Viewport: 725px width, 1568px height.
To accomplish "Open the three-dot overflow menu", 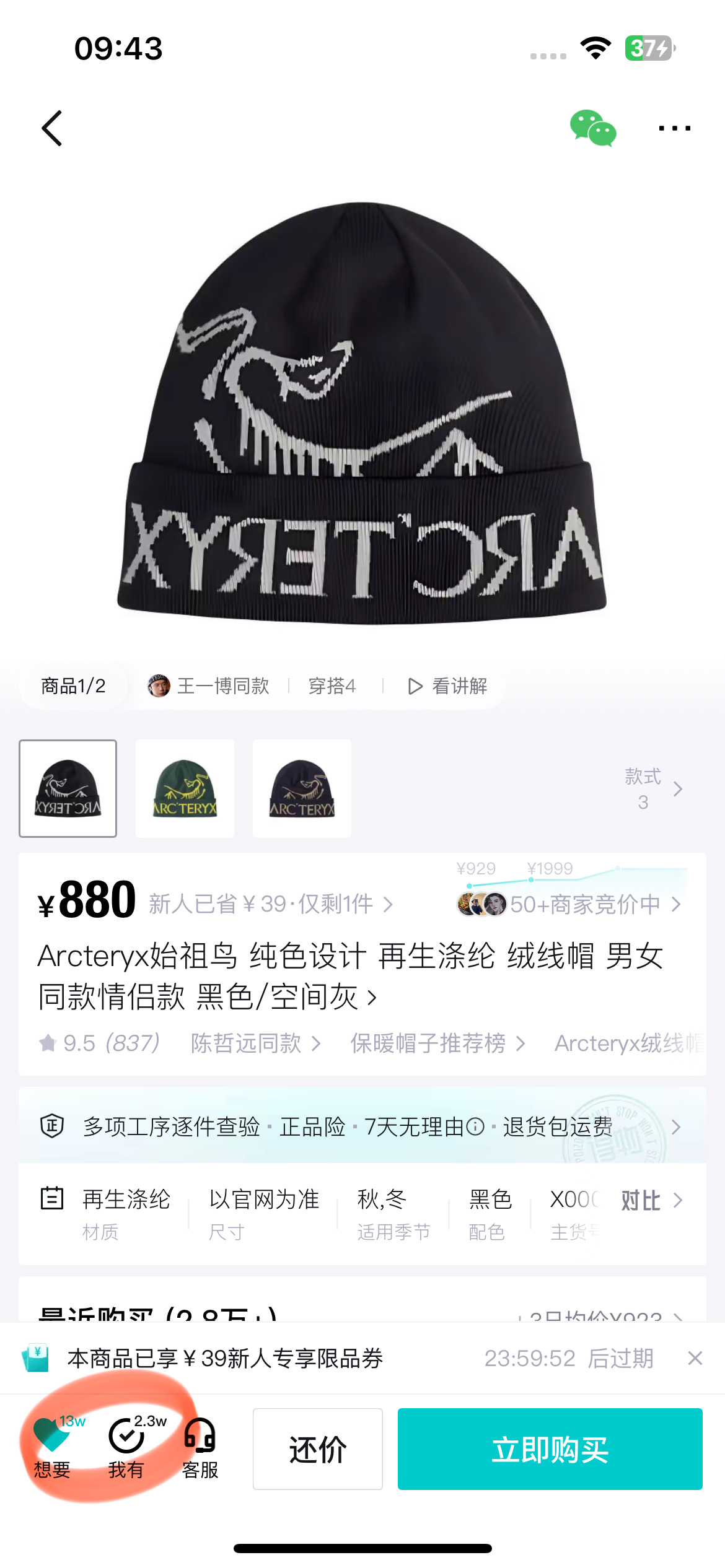I will pos(674,128).
